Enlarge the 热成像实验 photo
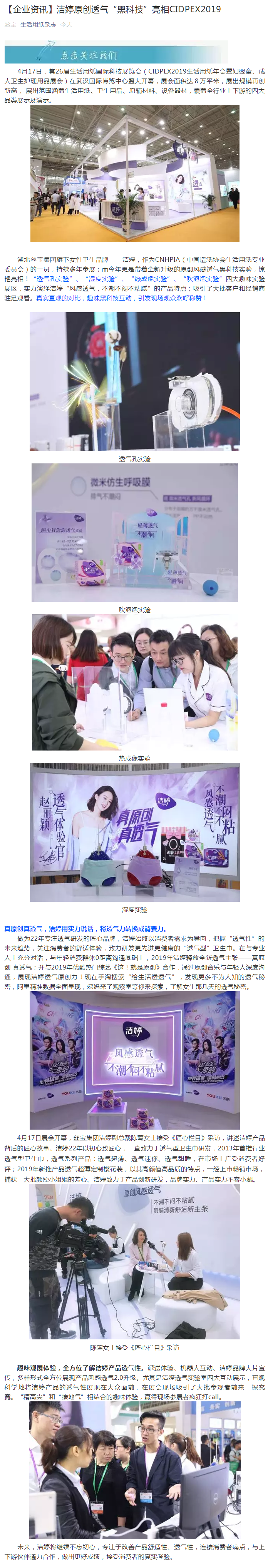 pos(135,682)
